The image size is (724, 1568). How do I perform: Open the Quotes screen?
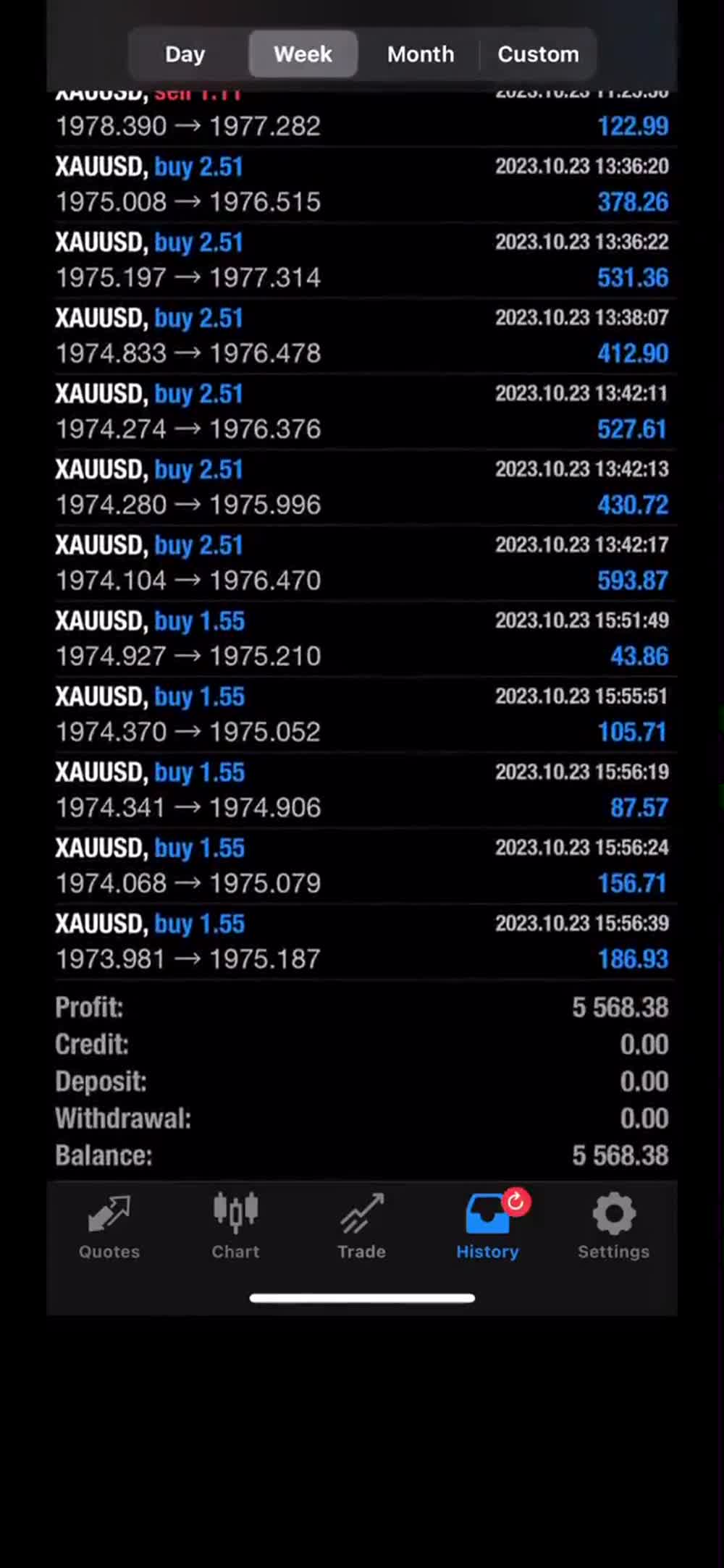109,1223
